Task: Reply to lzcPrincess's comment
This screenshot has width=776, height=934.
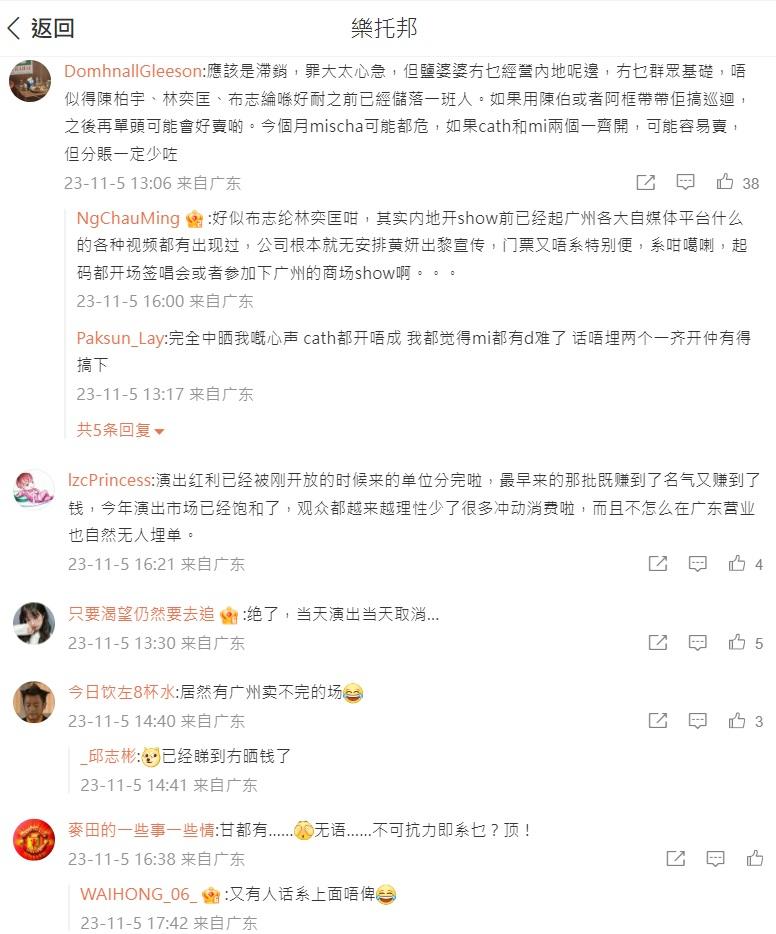Action: [x=697, y=564]
